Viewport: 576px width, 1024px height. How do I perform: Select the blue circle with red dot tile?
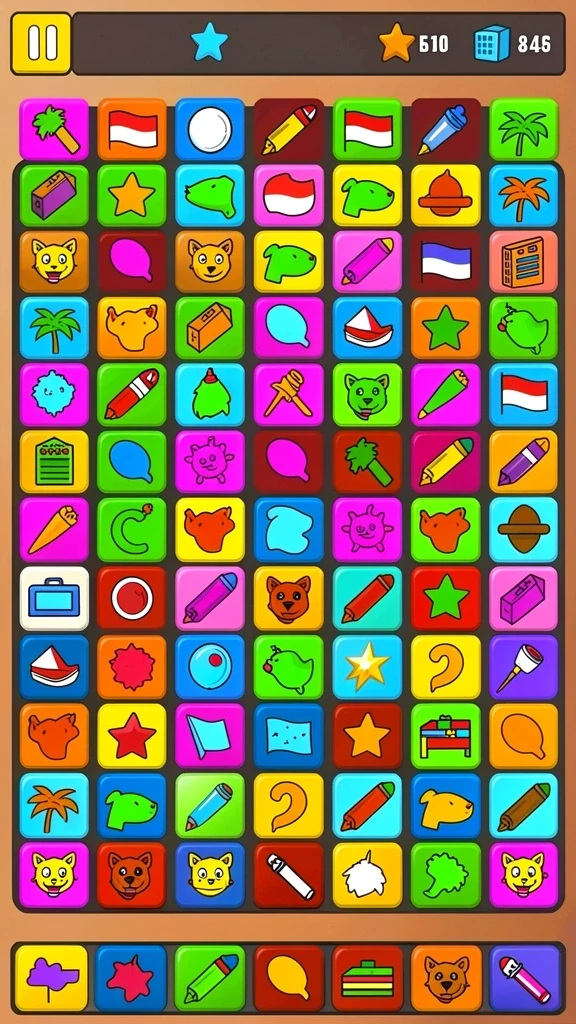click(x=210, y=666)
